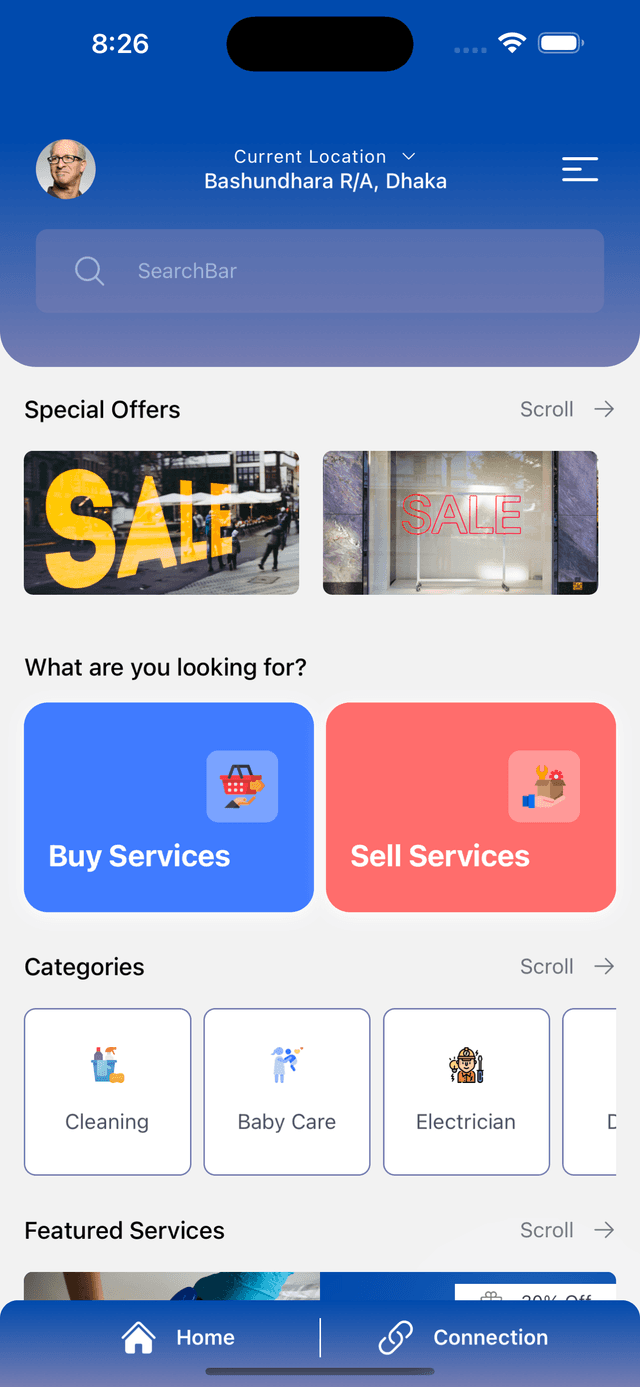
Task: Open the Electrician category
Action: 466,1091
